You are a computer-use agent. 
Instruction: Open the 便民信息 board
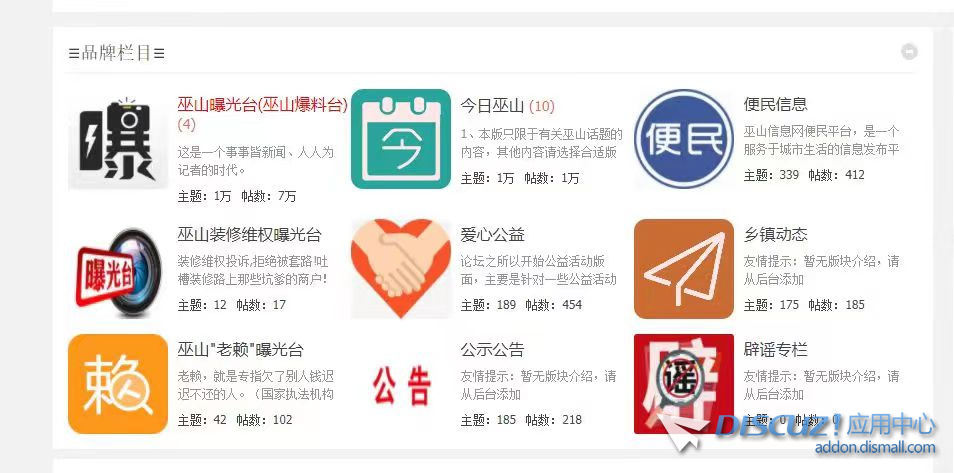click(x=775, y=104)
